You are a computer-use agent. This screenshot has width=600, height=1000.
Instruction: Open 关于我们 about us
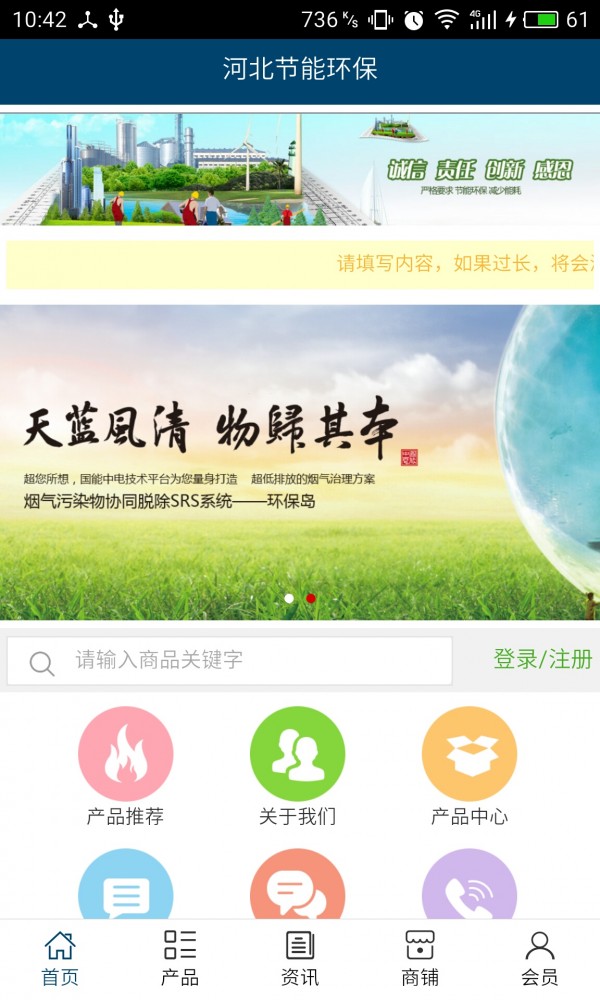coord(297,755)
